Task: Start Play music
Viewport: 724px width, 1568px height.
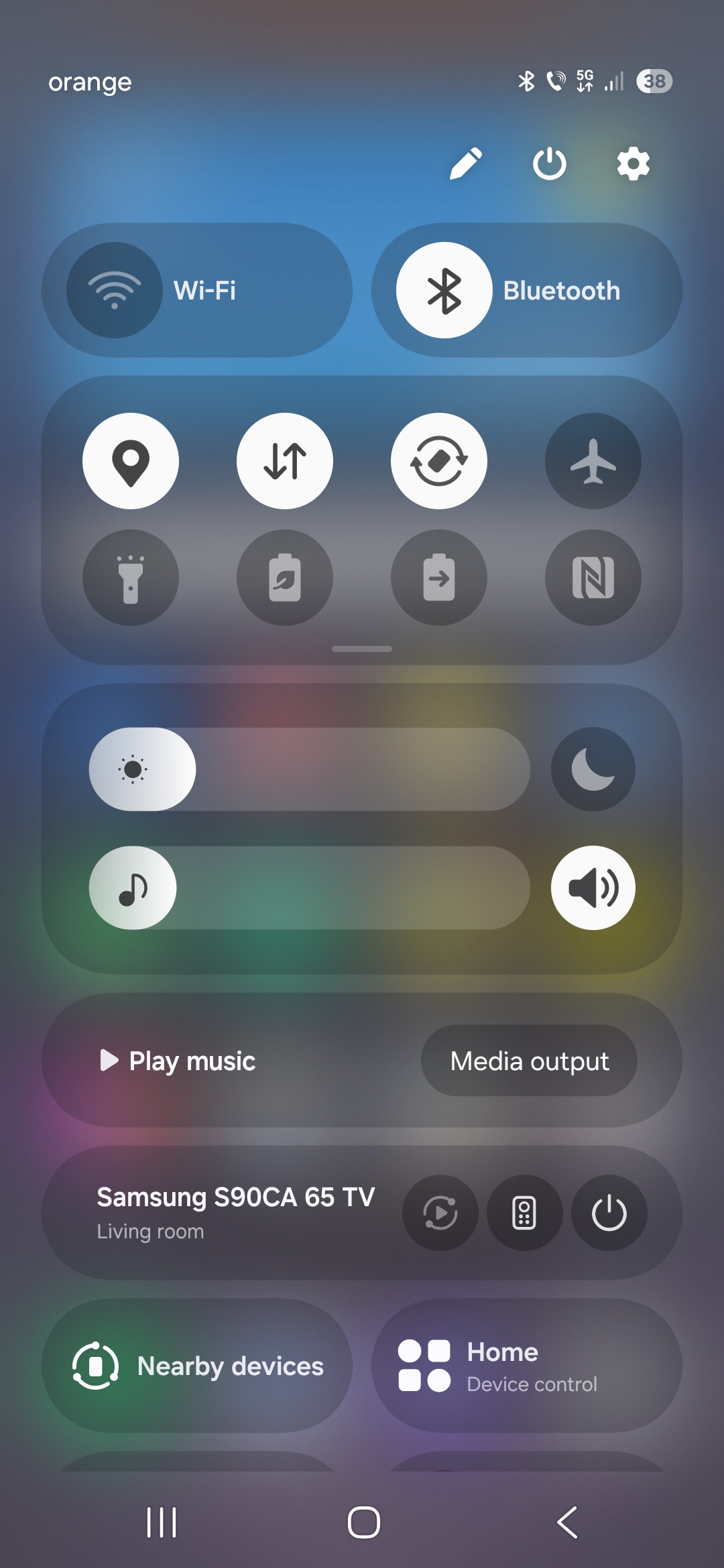Action: click(x=178, y=1061)
